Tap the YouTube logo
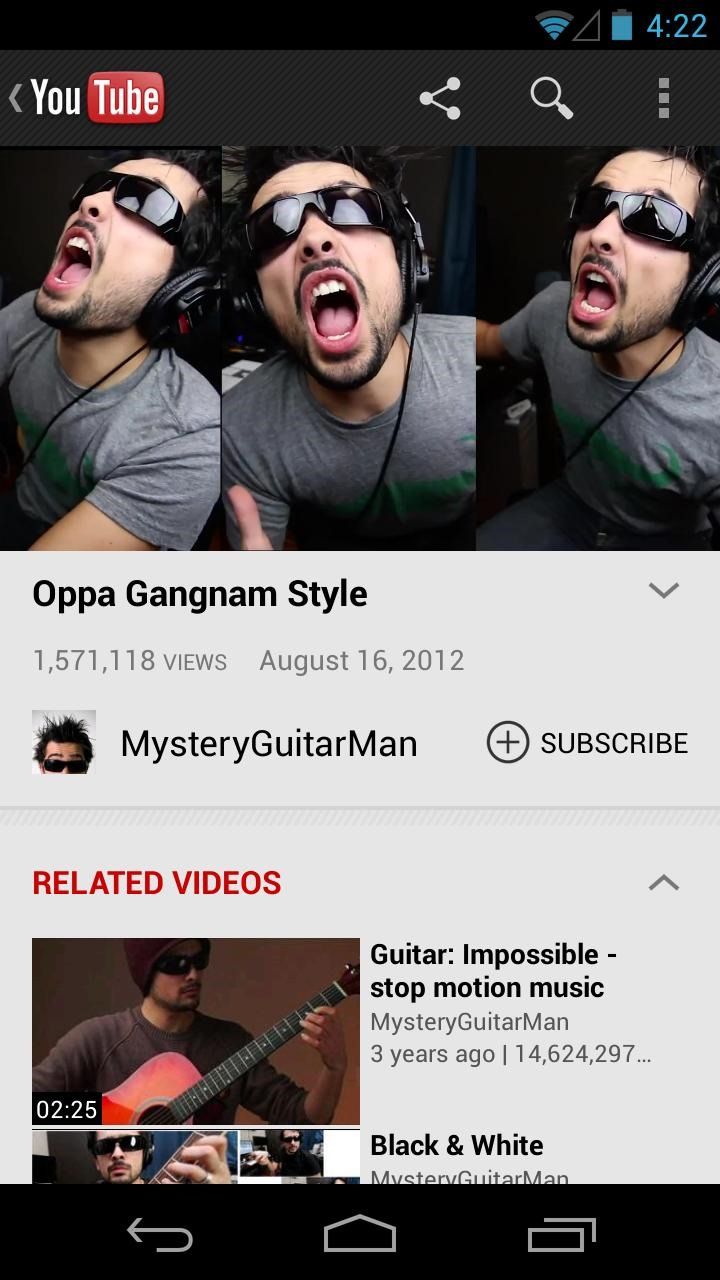 point(95,97)
